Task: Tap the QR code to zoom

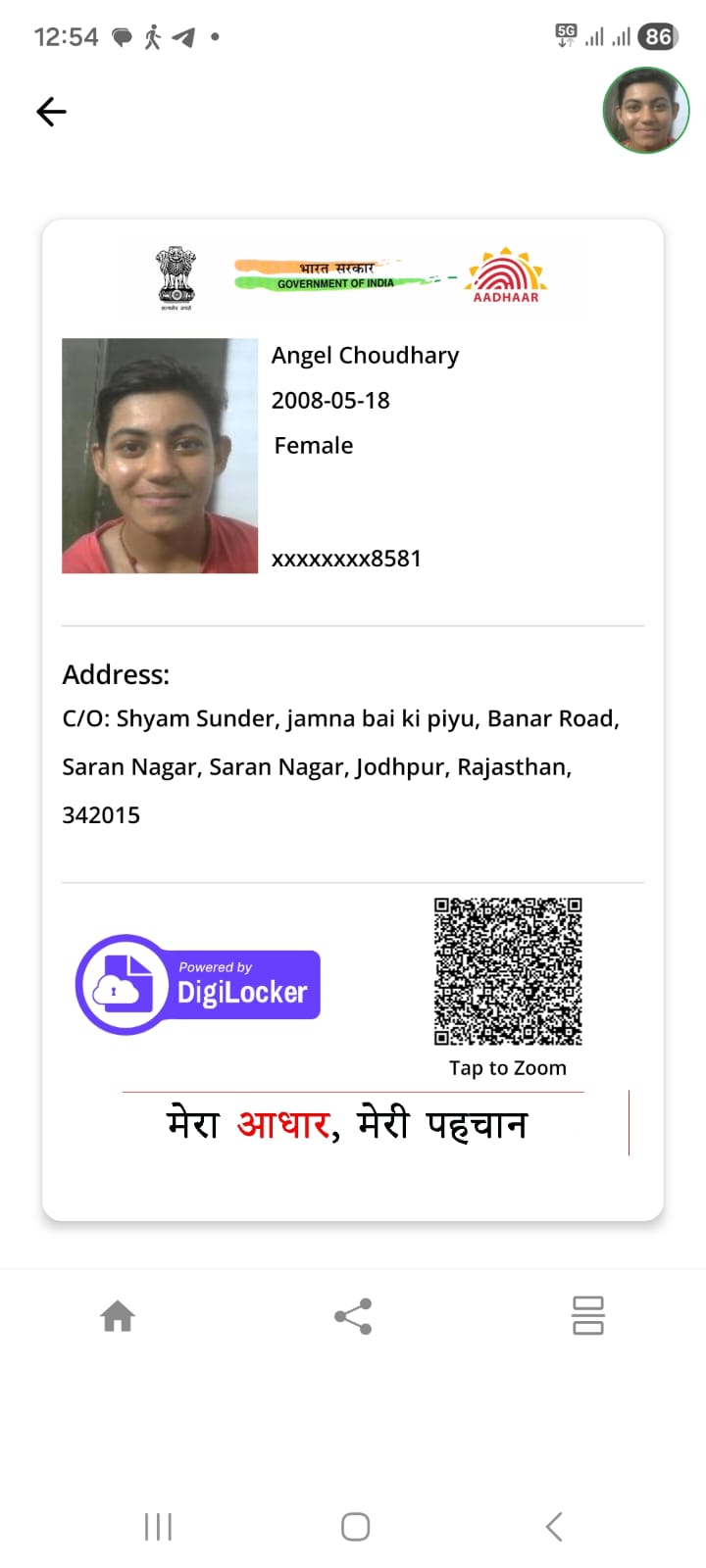Action: point(508,971)
